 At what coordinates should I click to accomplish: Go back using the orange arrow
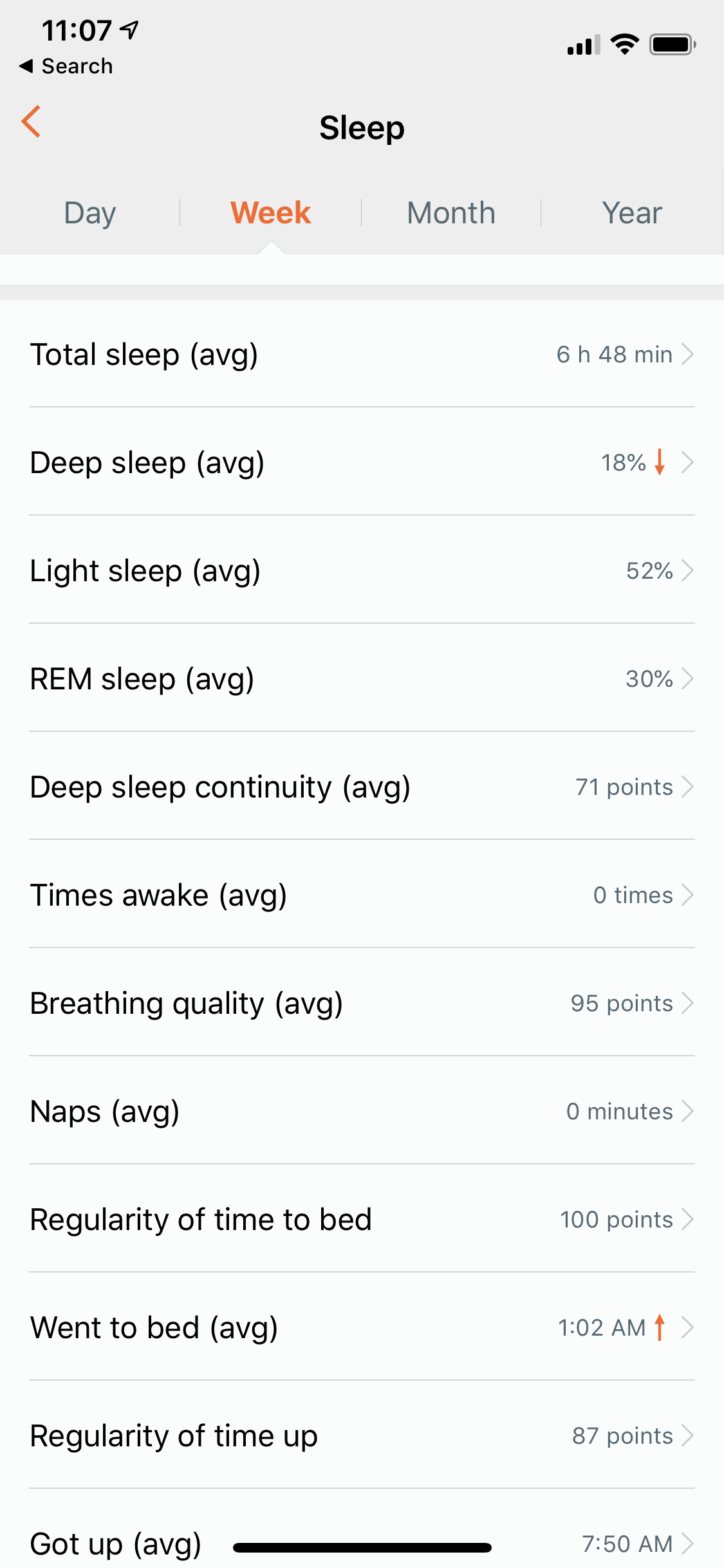click(x=32, y=122)
